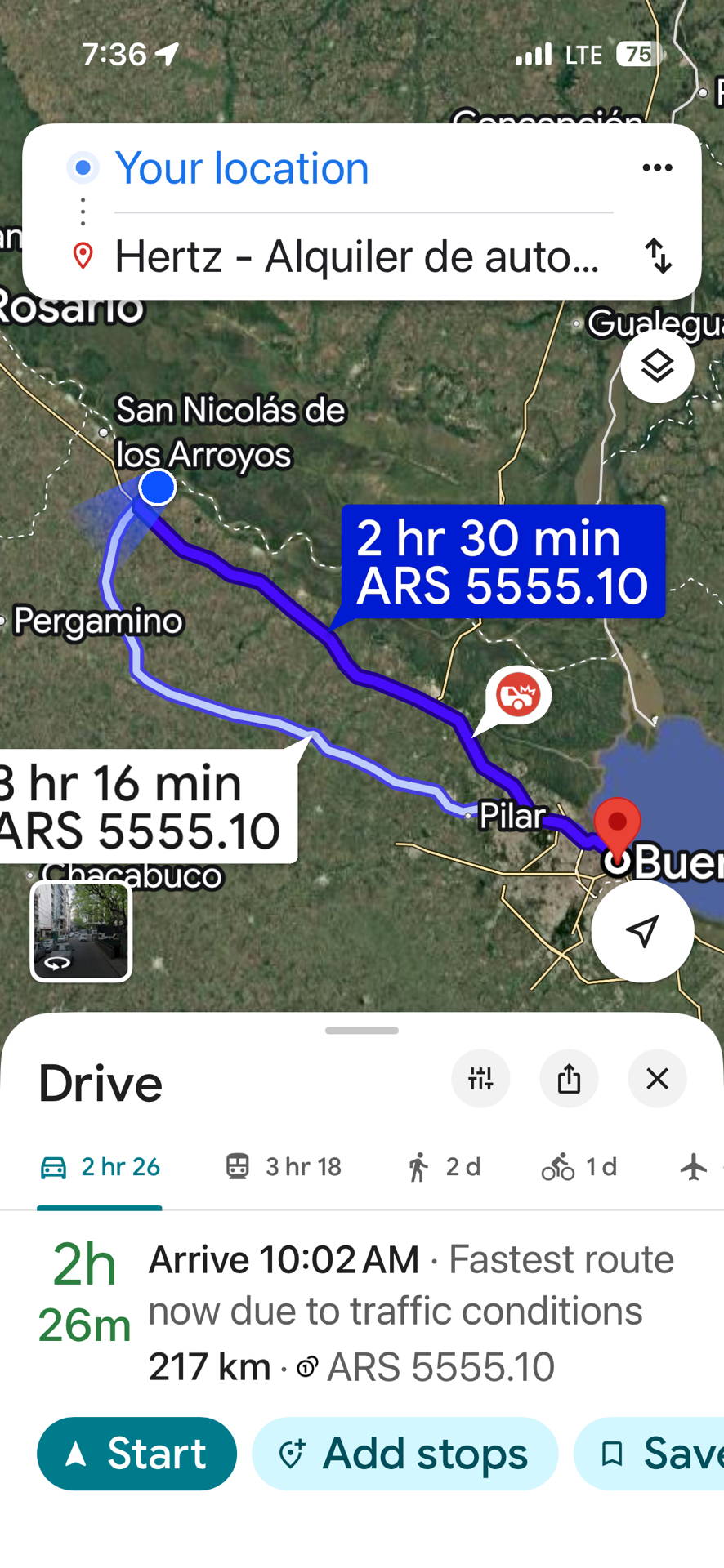Switch to the flights tab
724x1568 pixels.
(695, 1167)
